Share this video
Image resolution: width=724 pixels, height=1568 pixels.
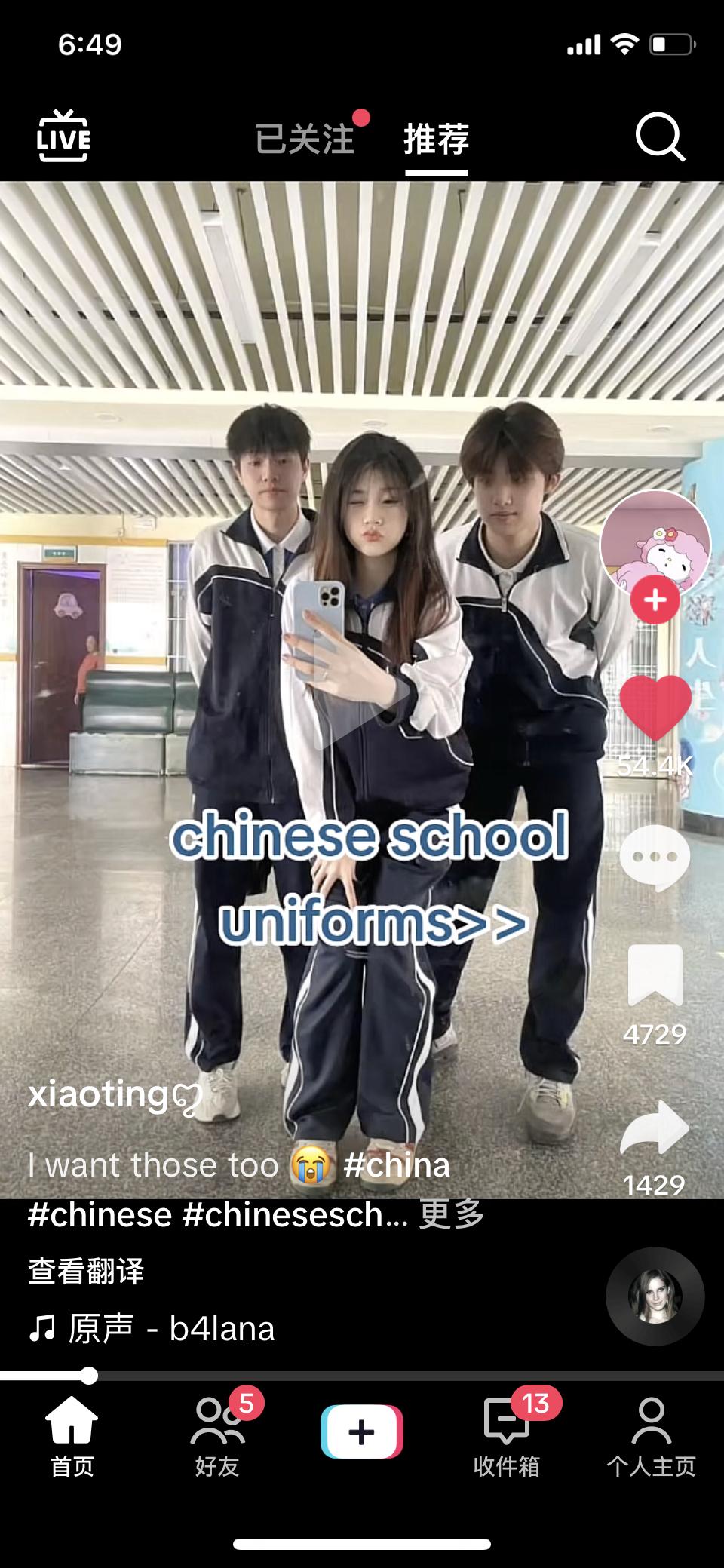[x=655, y=1129]
